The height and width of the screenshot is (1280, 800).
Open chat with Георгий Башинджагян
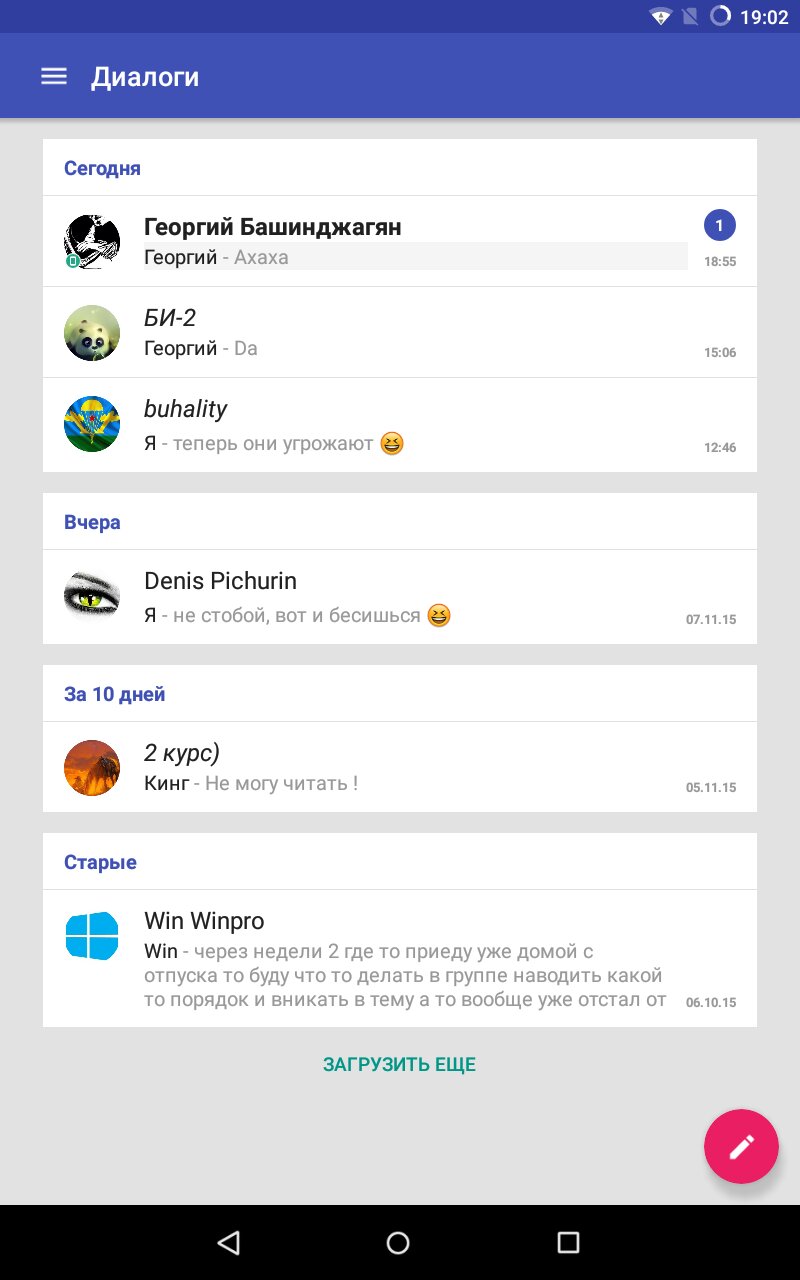pos(400,241)
